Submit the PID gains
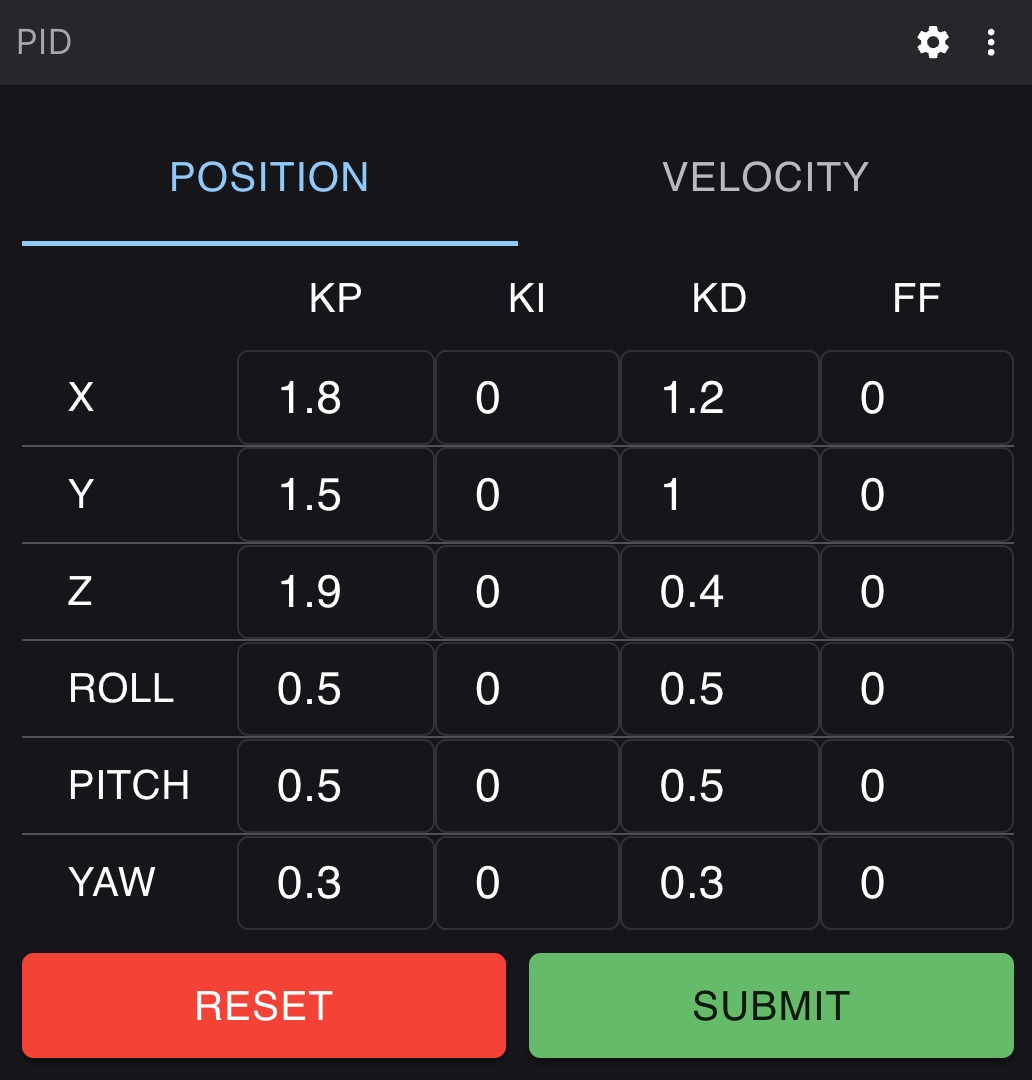Viewport: 1032px width, 1080px height. tap(771, 1006)
